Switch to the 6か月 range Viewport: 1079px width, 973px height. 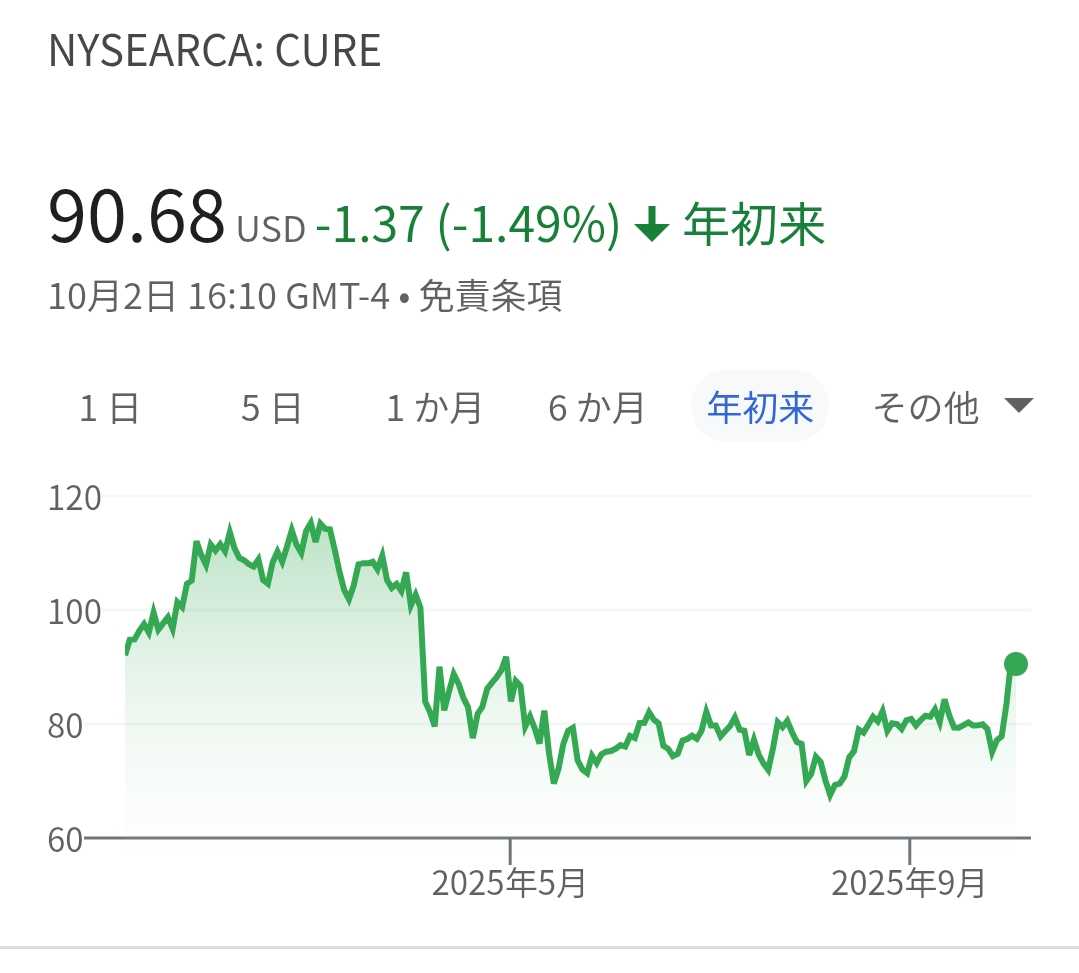(596, 408)
